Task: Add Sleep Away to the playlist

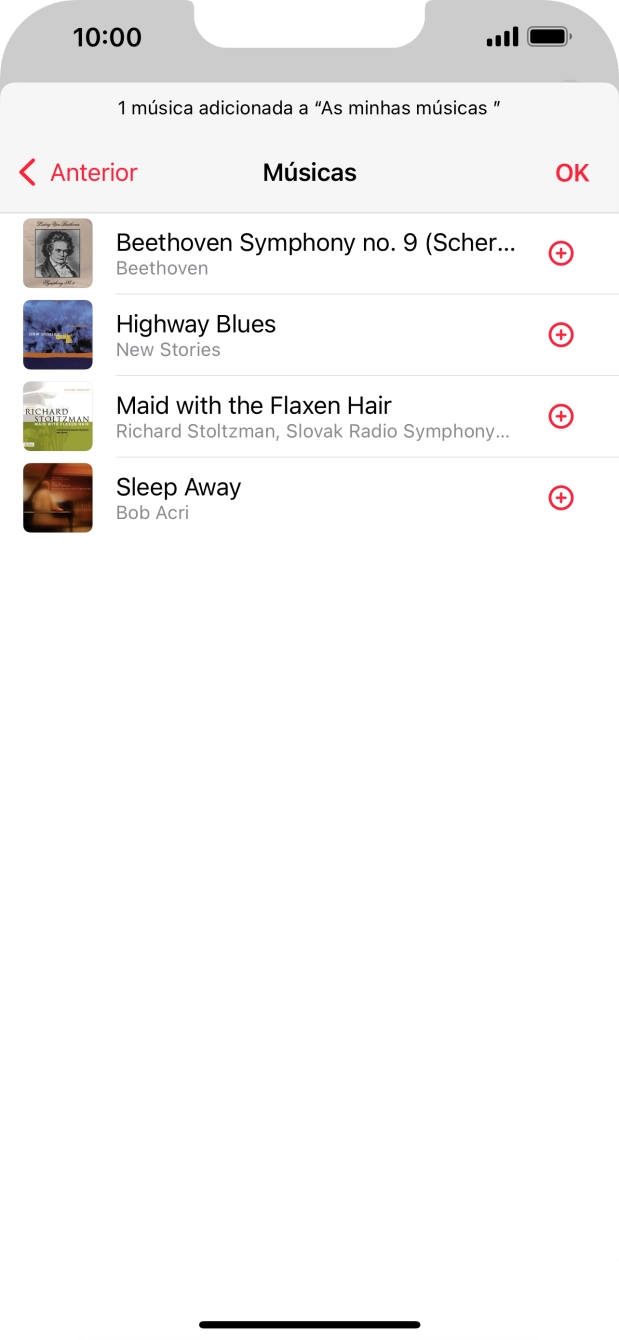Action: click(x=561, y=498)
